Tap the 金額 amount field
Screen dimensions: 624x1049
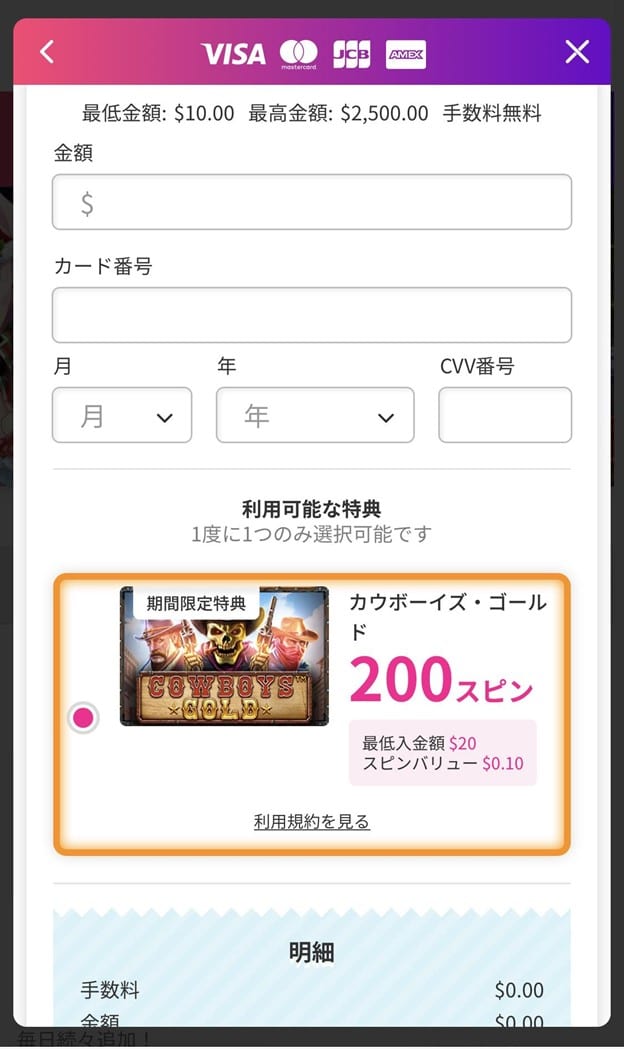click(312, 202)
